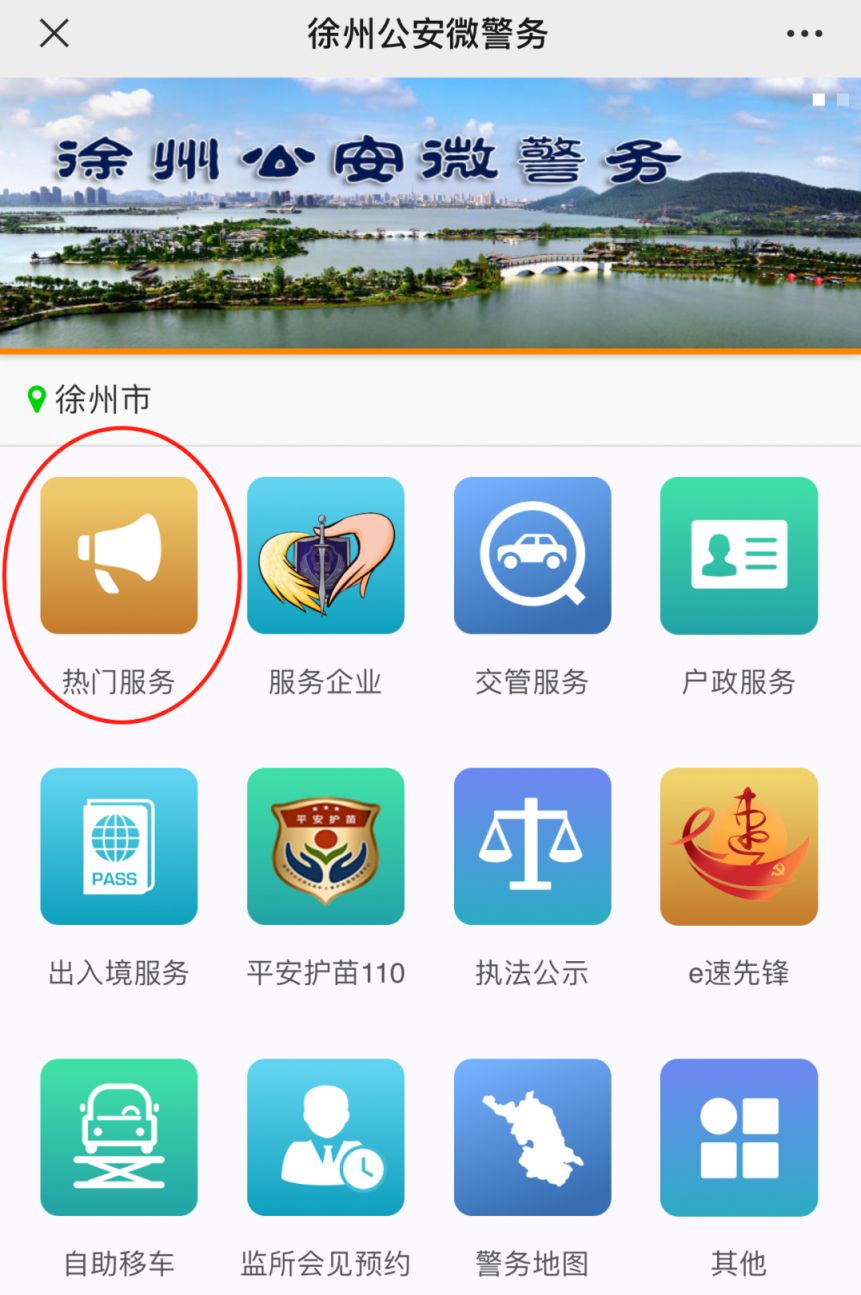Change the 徐州市 location
Viewport: 861px width, 1295px height.
(x=90, y=400)
